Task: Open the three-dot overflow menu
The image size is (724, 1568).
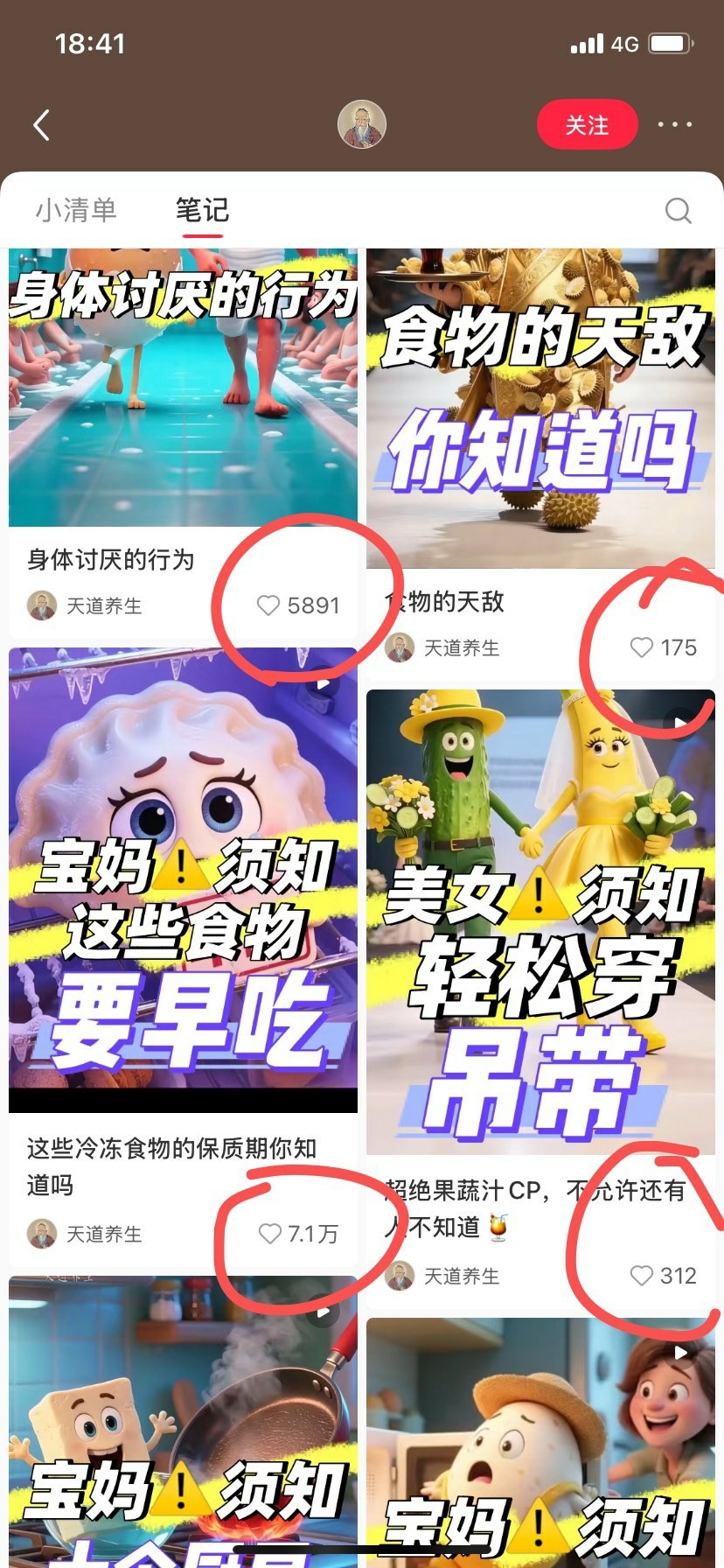Action: point(674,125)
